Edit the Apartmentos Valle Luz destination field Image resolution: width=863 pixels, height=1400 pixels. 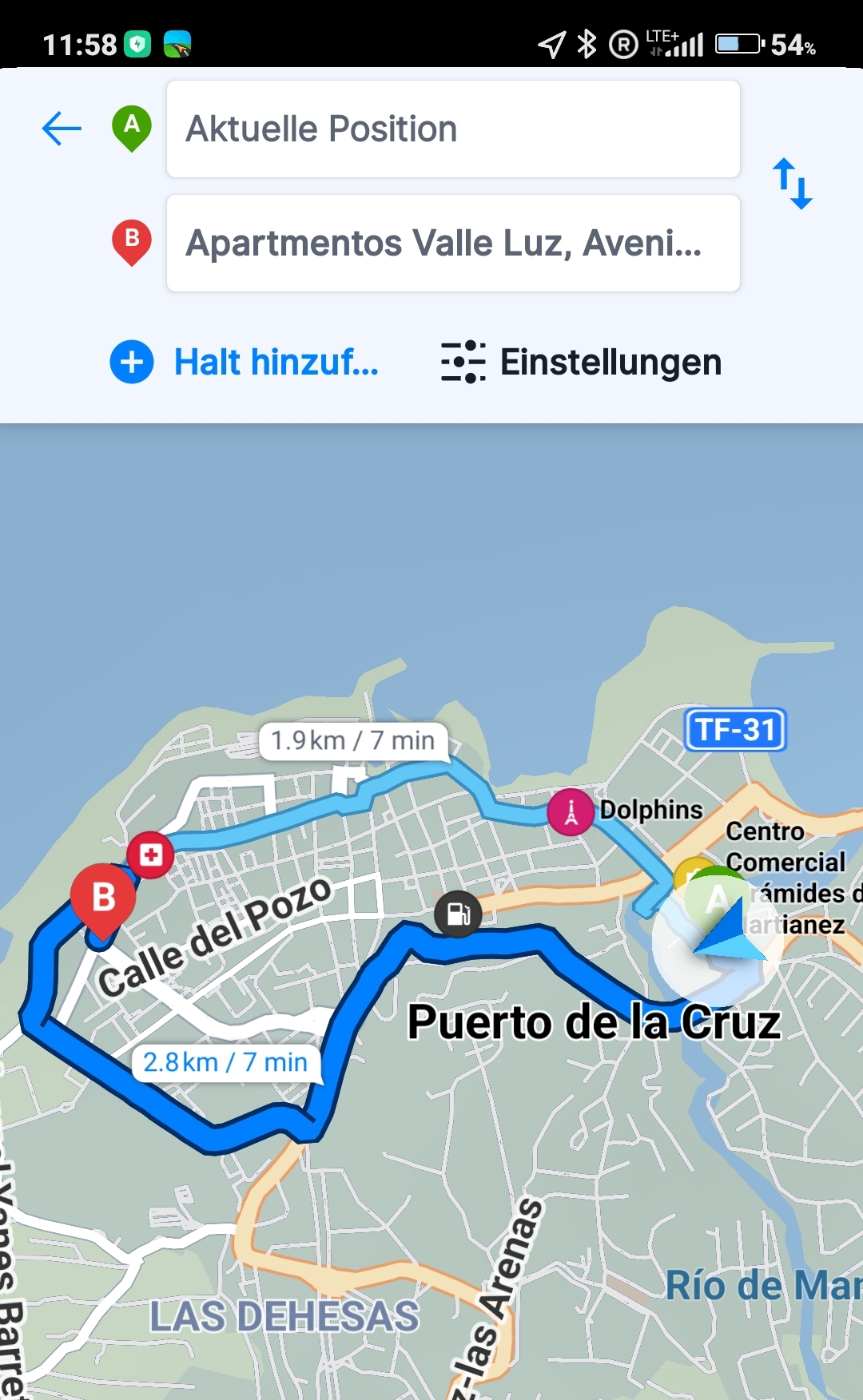pyautogui.click(x=452, y=244)
